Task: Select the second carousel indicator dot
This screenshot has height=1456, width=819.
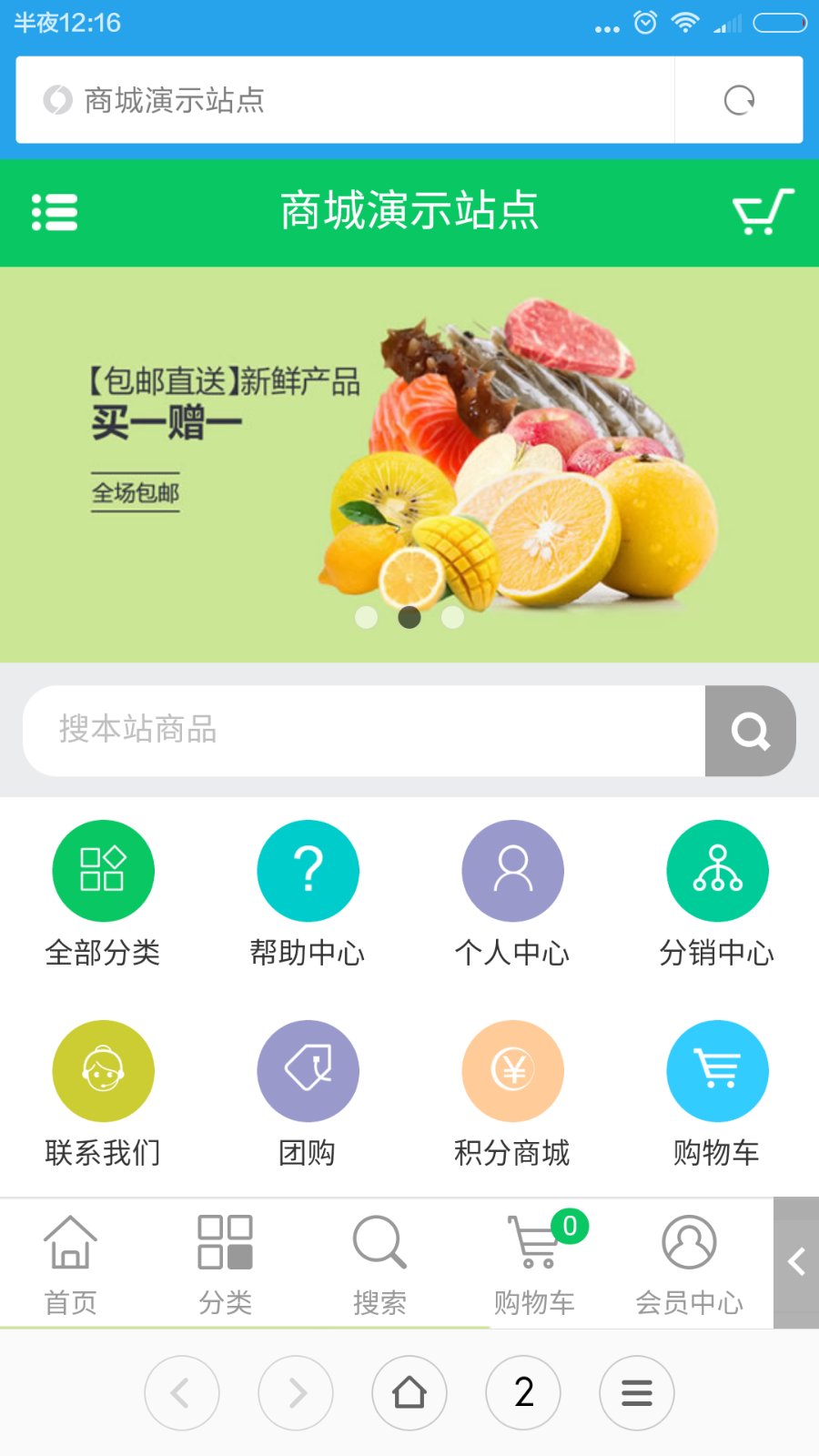Action: 409,617
